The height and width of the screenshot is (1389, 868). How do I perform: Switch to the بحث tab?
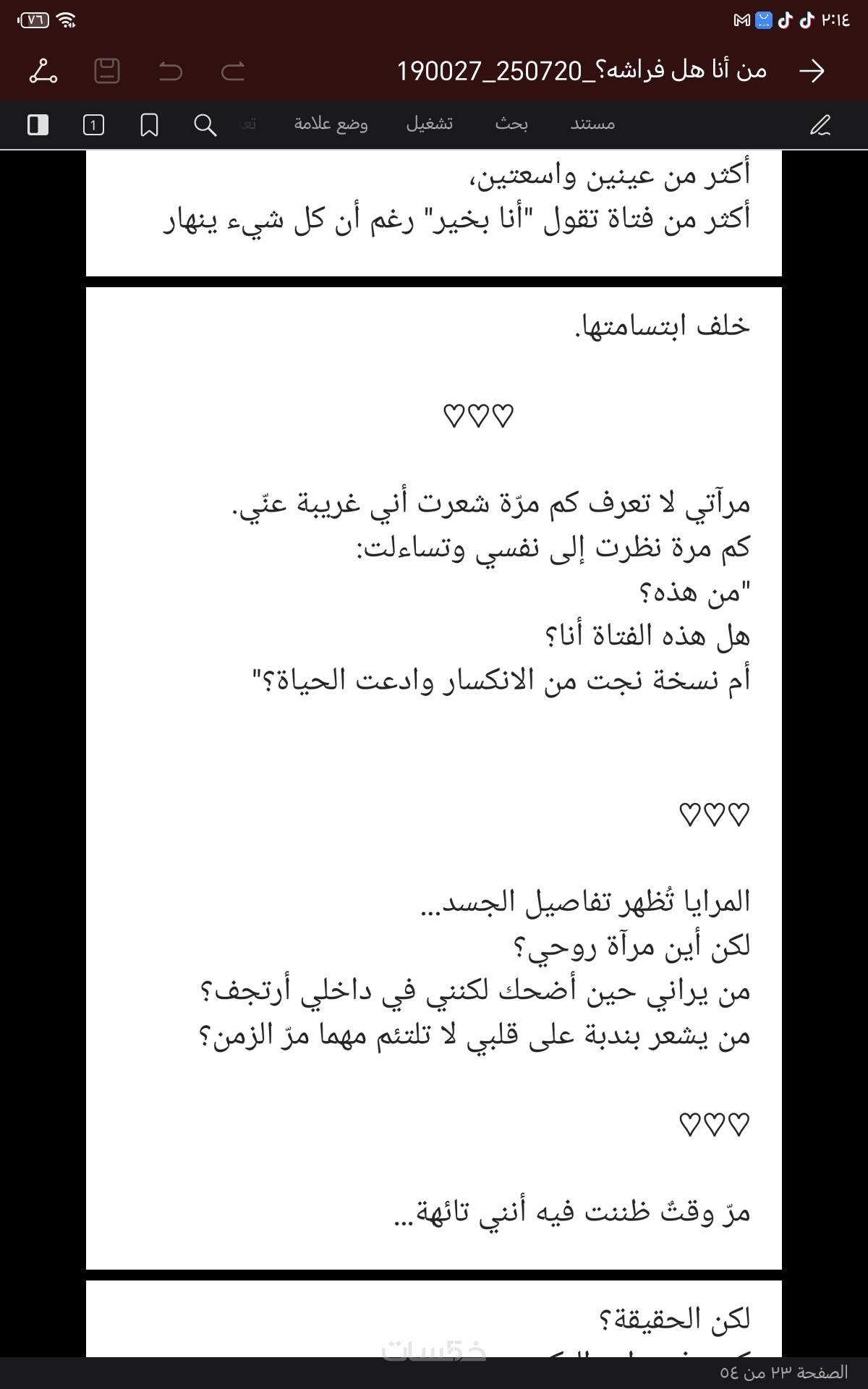(511, 124)
